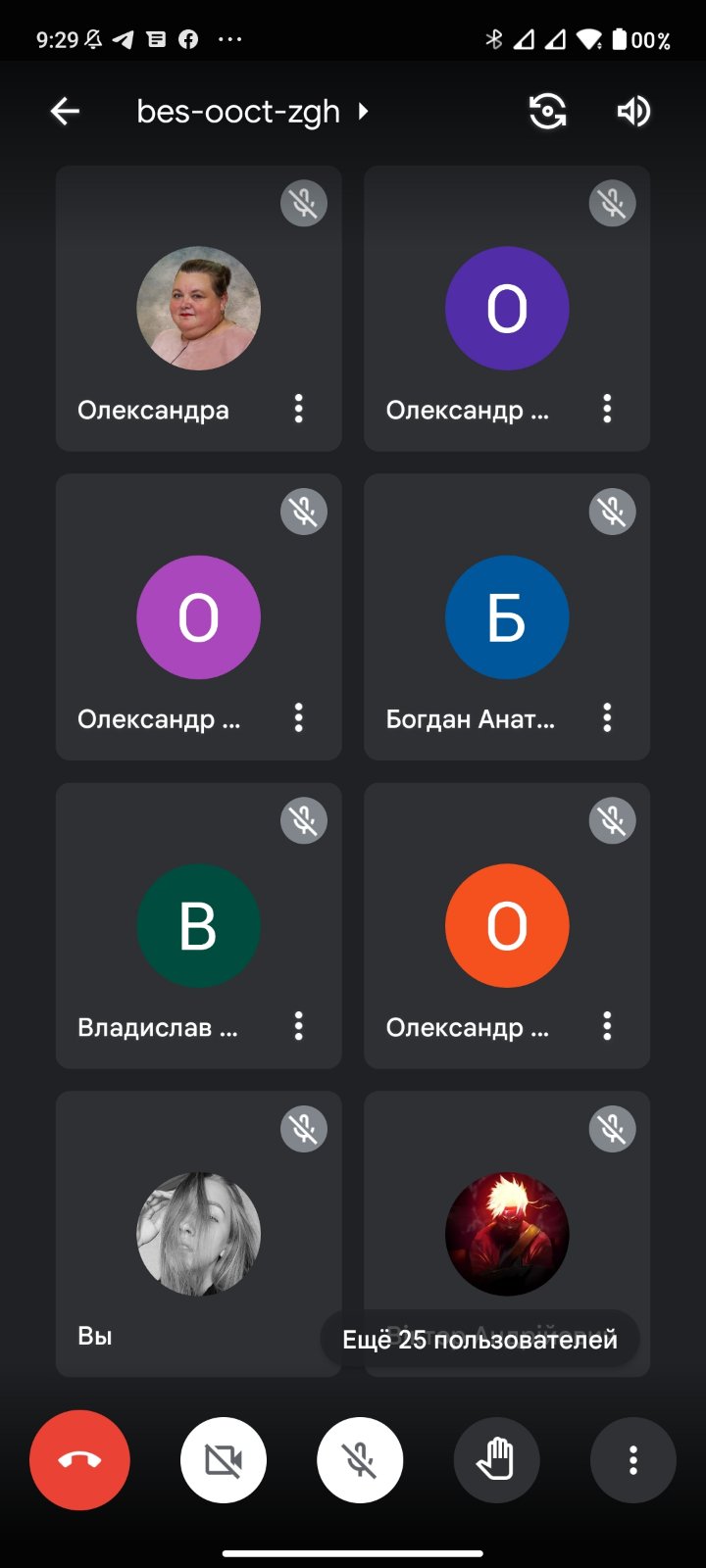Go back using the arrow icon
The height and width of the screenshot is (1568, 706).
tap(65, 112)
